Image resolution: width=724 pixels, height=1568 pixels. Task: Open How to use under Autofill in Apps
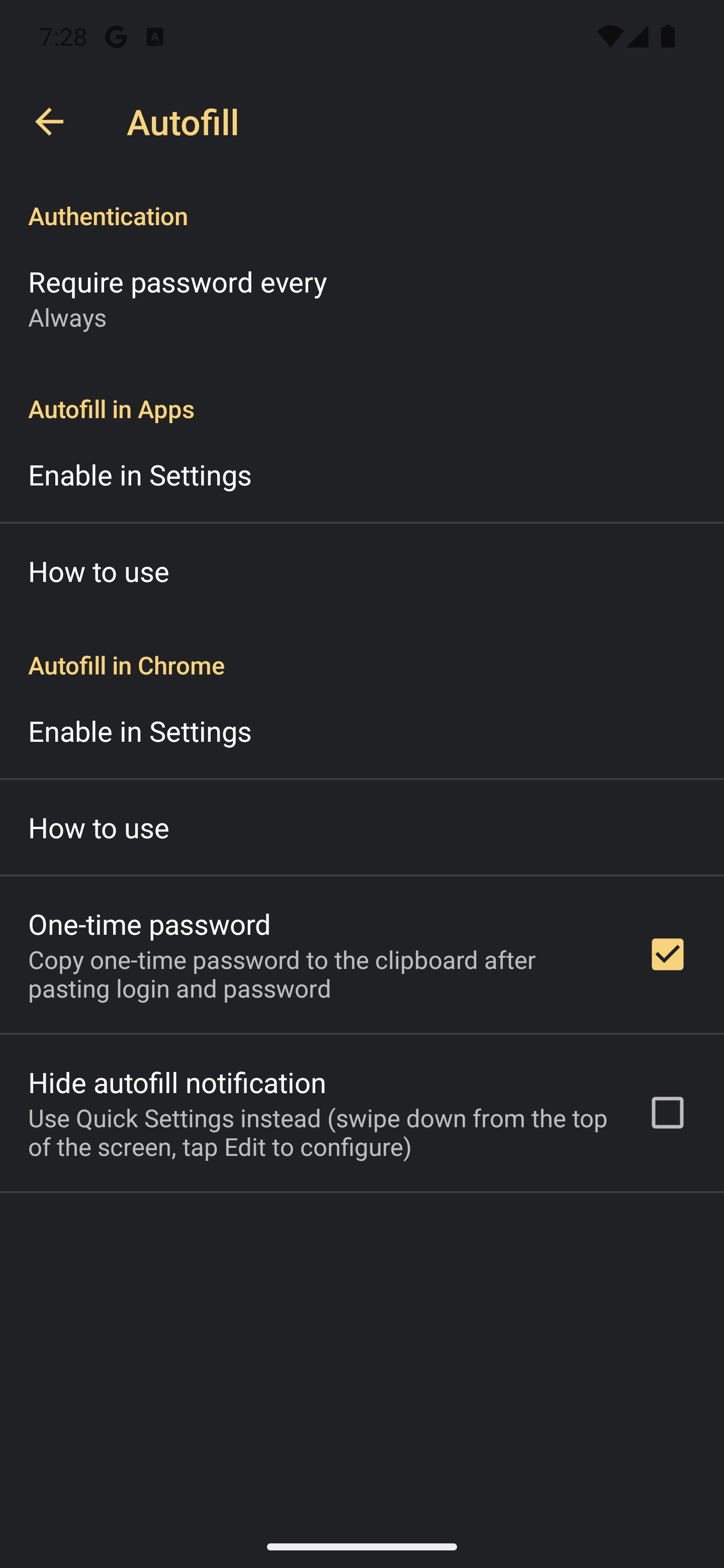pos(361,571)
